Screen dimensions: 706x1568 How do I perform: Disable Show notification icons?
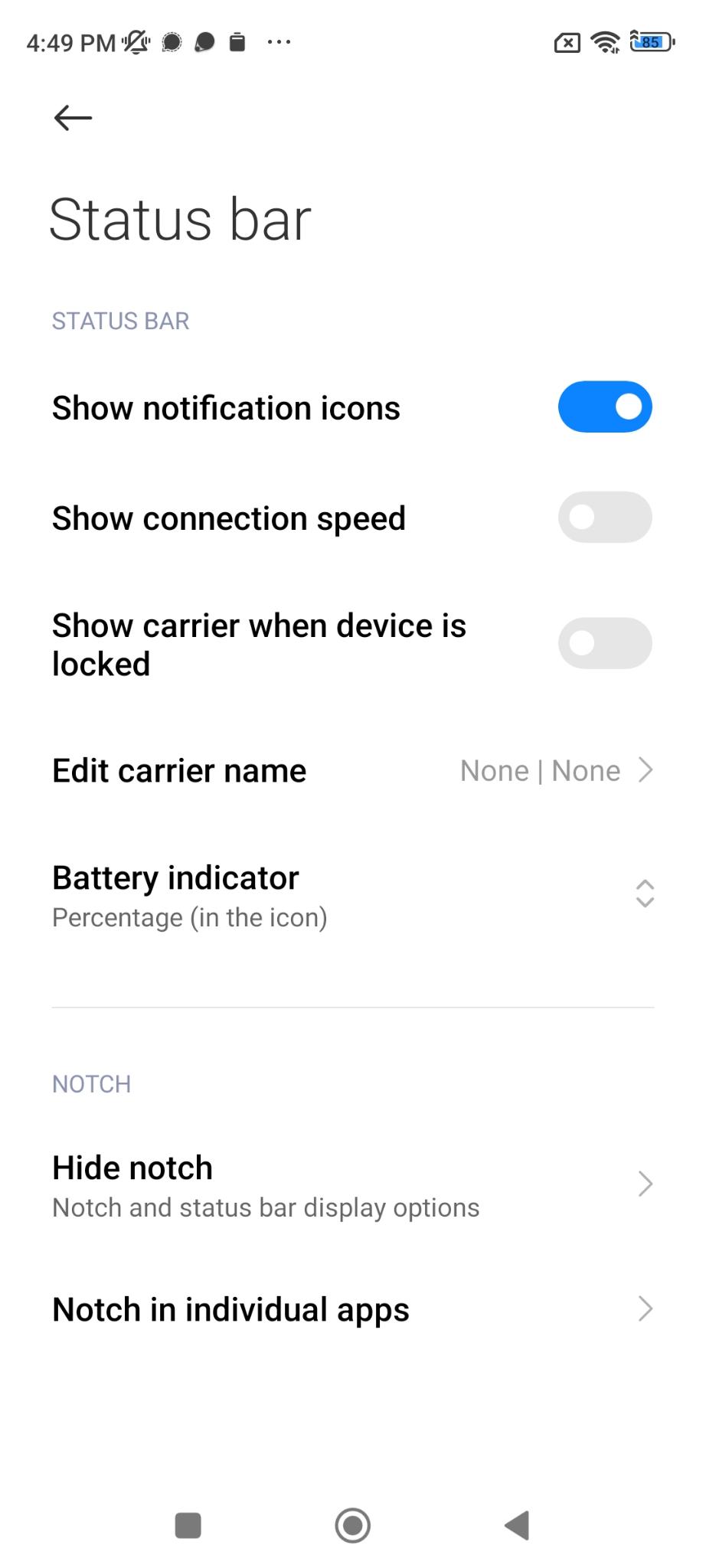[604, 407]
